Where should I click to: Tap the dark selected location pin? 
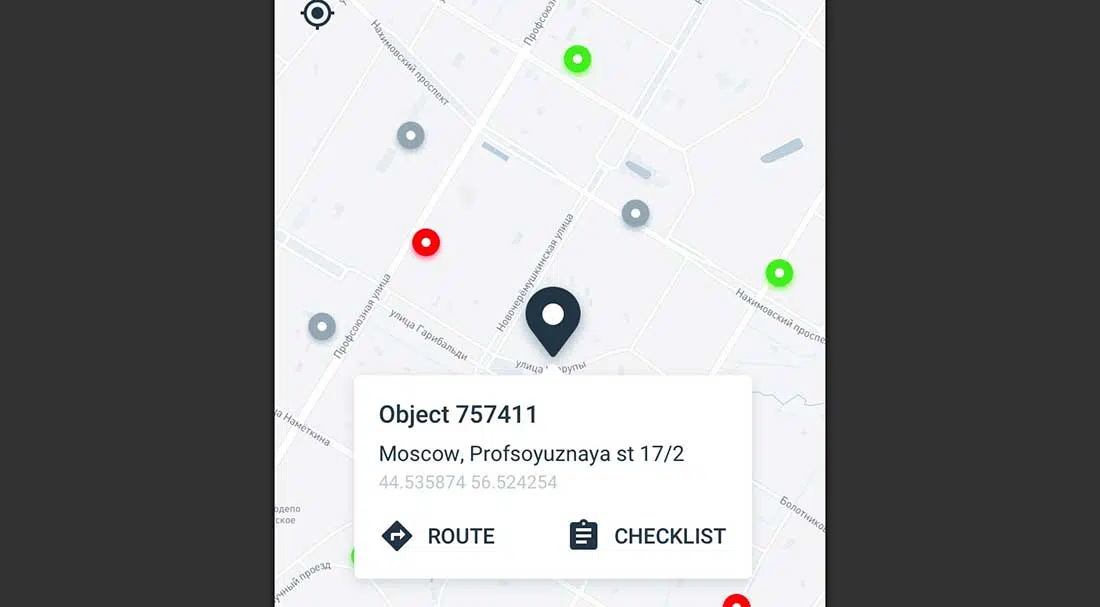553,318
